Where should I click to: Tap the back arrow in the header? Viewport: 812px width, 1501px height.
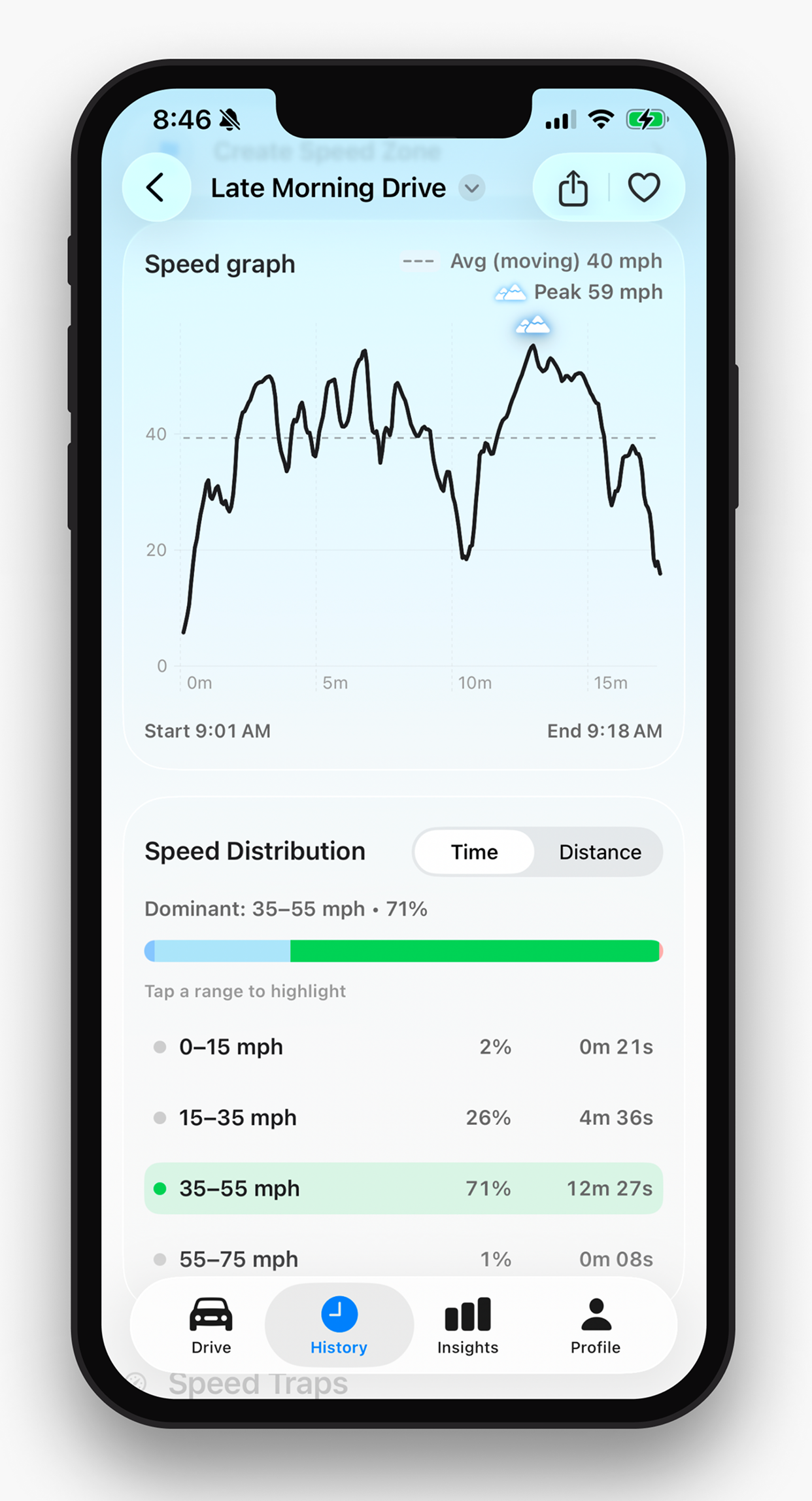(x=156, y=188)
